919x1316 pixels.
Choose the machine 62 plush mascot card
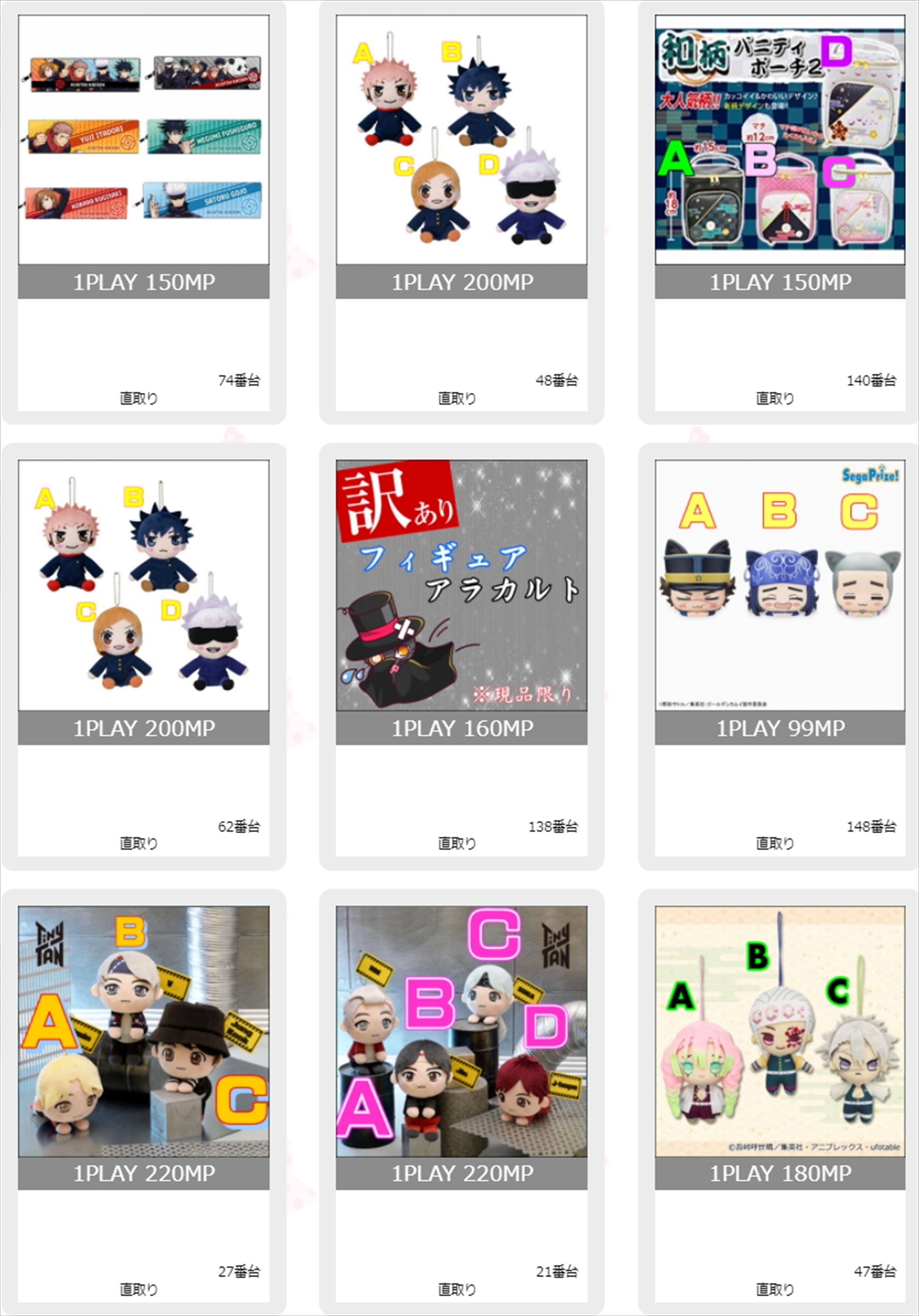coord(143,585)
